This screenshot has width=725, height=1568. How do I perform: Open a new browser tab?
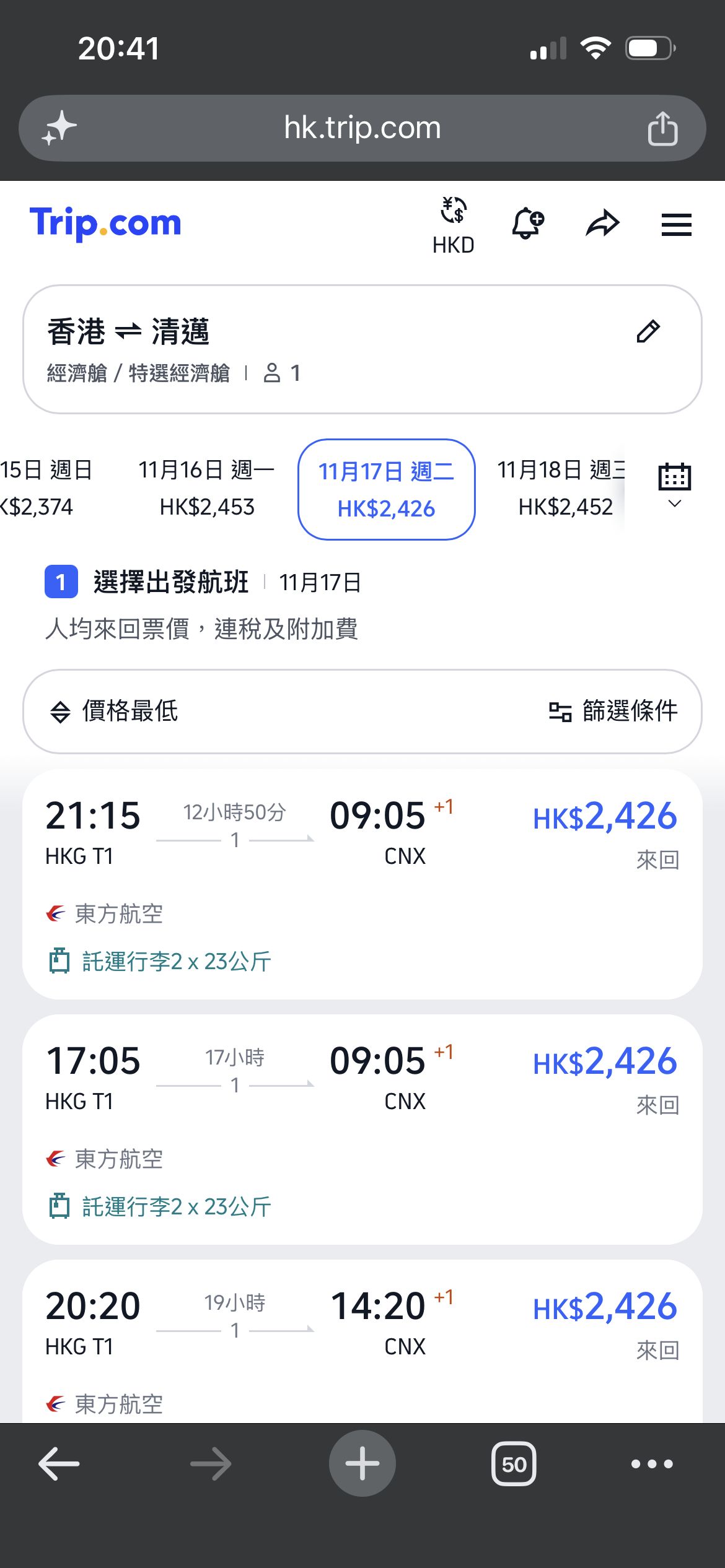pos(362,1464)
